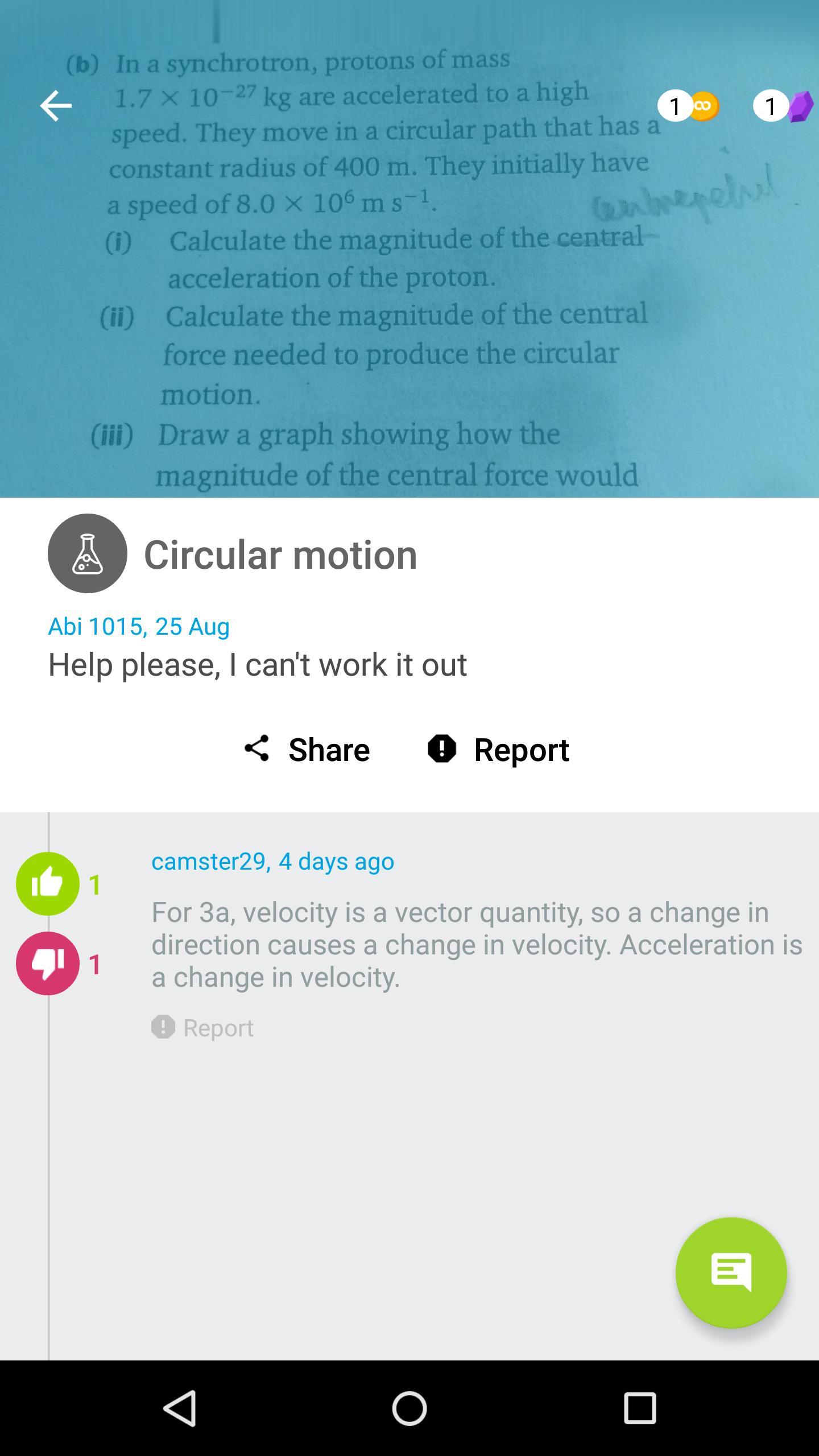Downvote camster29's answer

coord(48,963)
